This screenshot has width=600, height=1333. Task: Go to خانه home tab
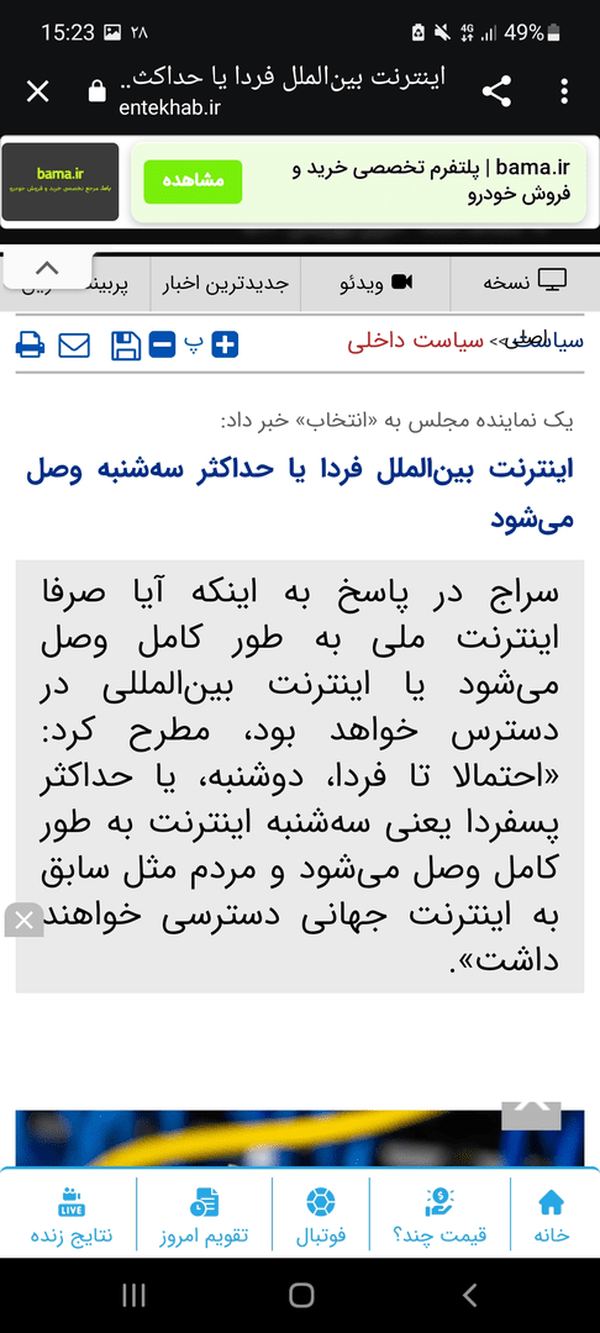click(551, 1216)
